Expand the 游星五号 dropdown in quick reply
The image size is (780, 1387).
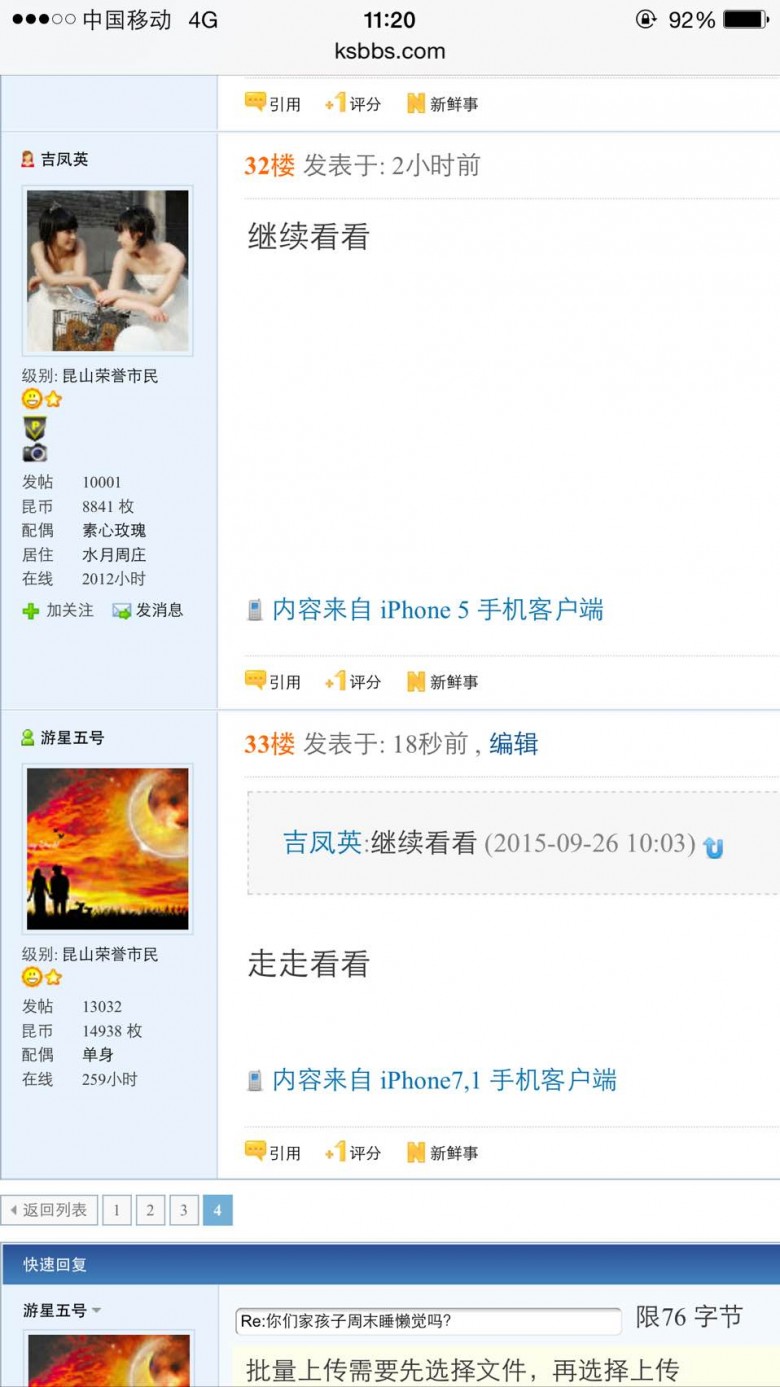pos(96,1310)
